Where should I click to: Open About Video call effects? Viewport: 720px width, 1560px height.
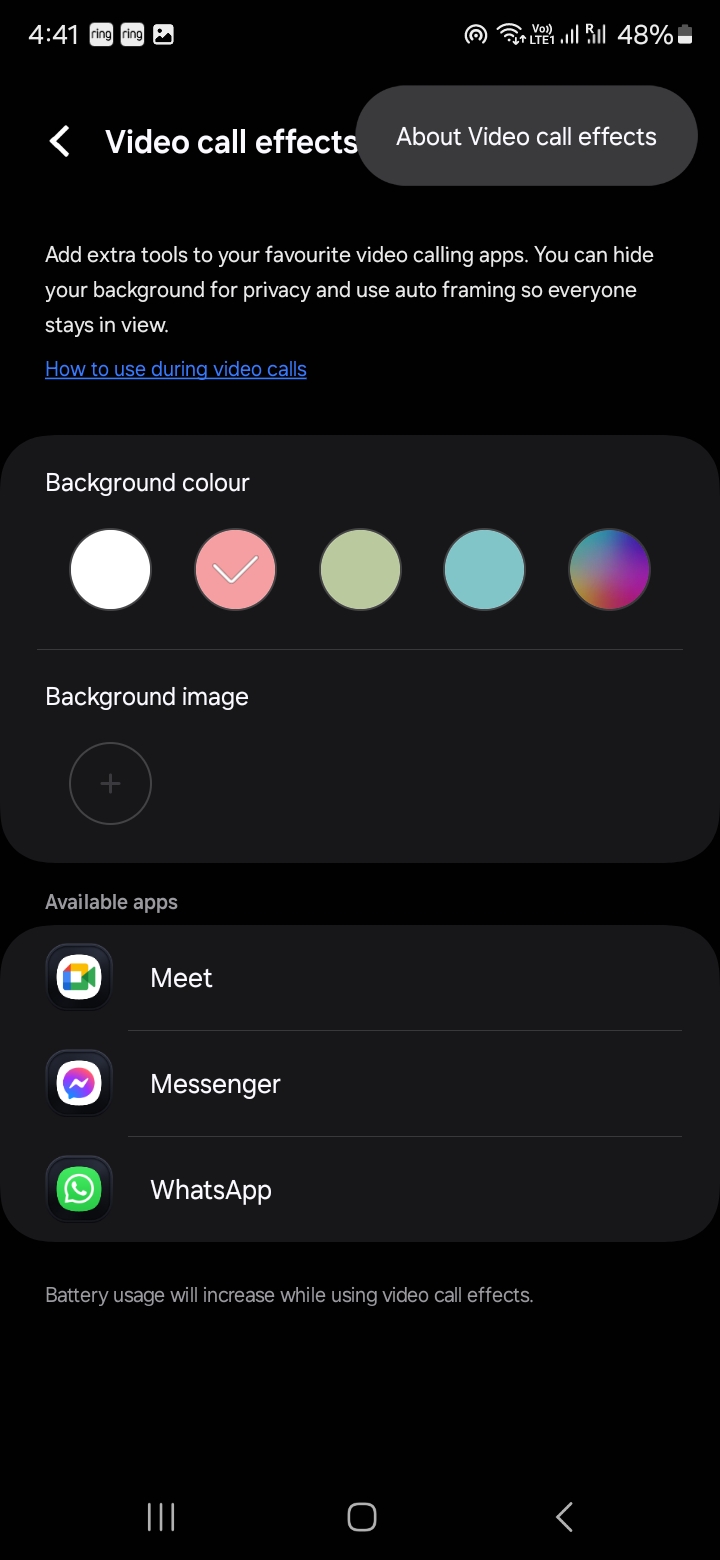click(x=526, y=135)
